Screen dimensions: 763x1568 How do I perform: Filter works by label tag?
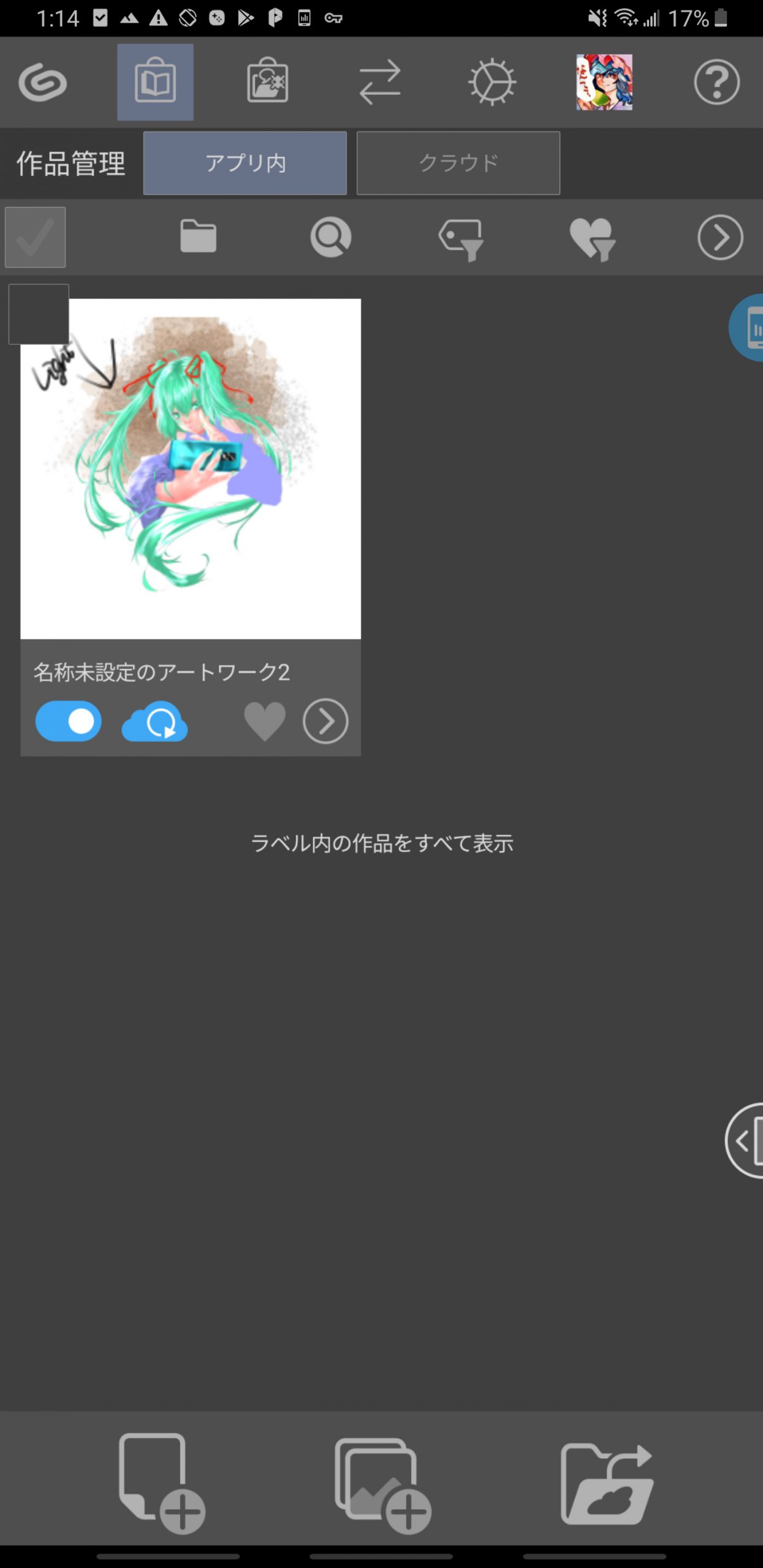pos(461,238)
